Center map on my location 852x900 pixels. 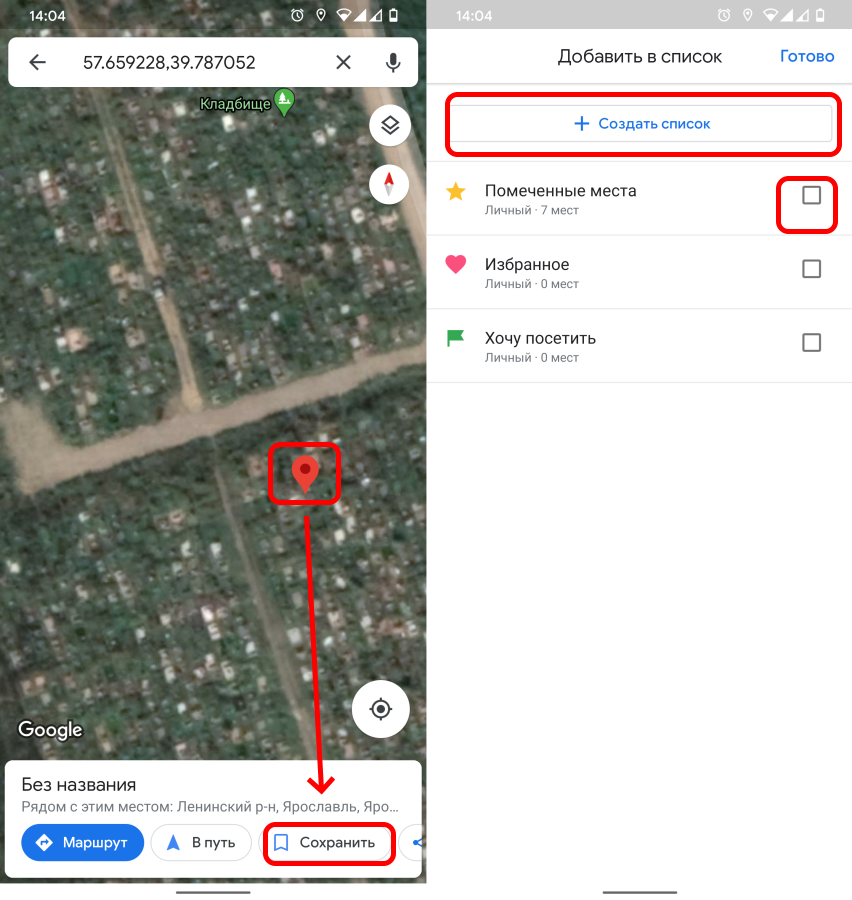click(x=380, y=709)
